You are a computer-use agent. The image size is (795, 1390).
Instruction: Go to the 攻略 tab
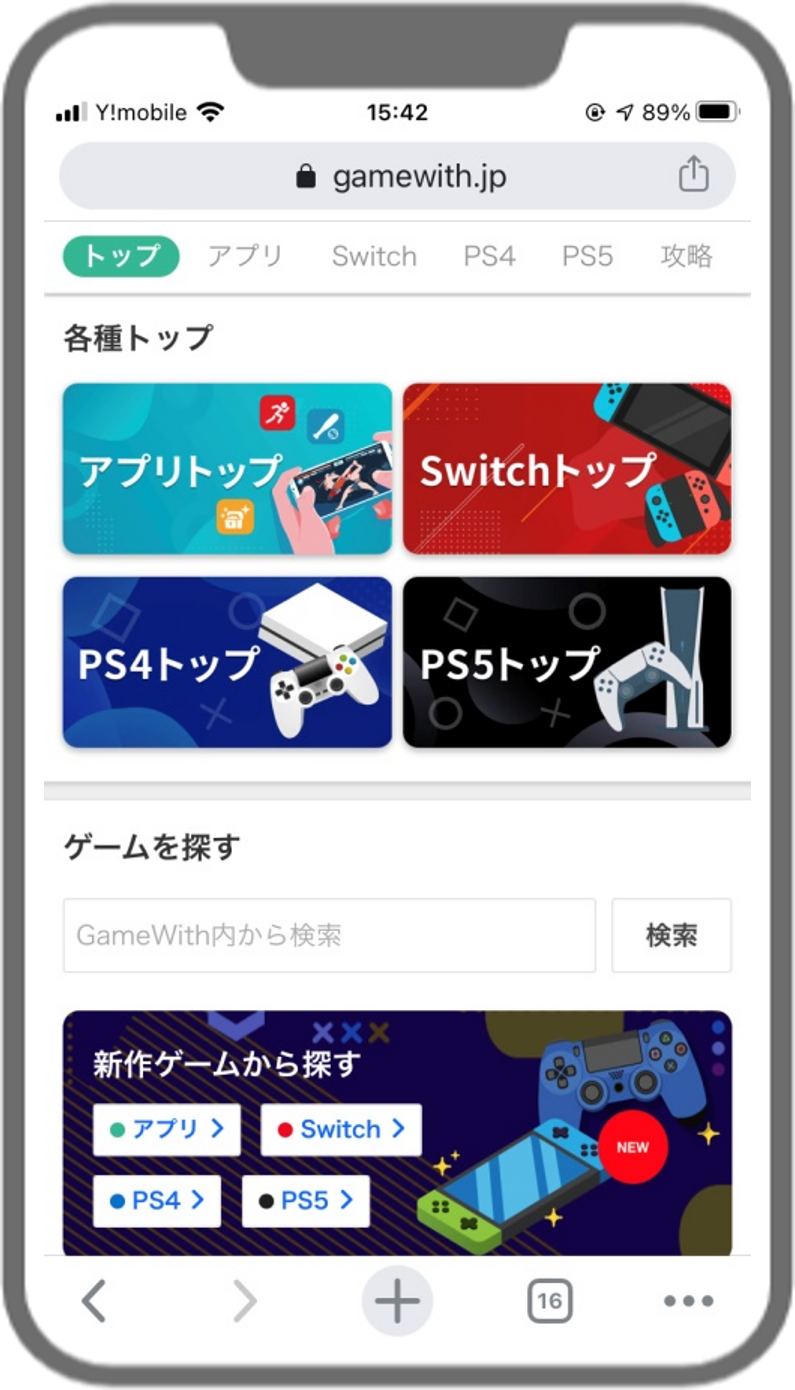687,256
